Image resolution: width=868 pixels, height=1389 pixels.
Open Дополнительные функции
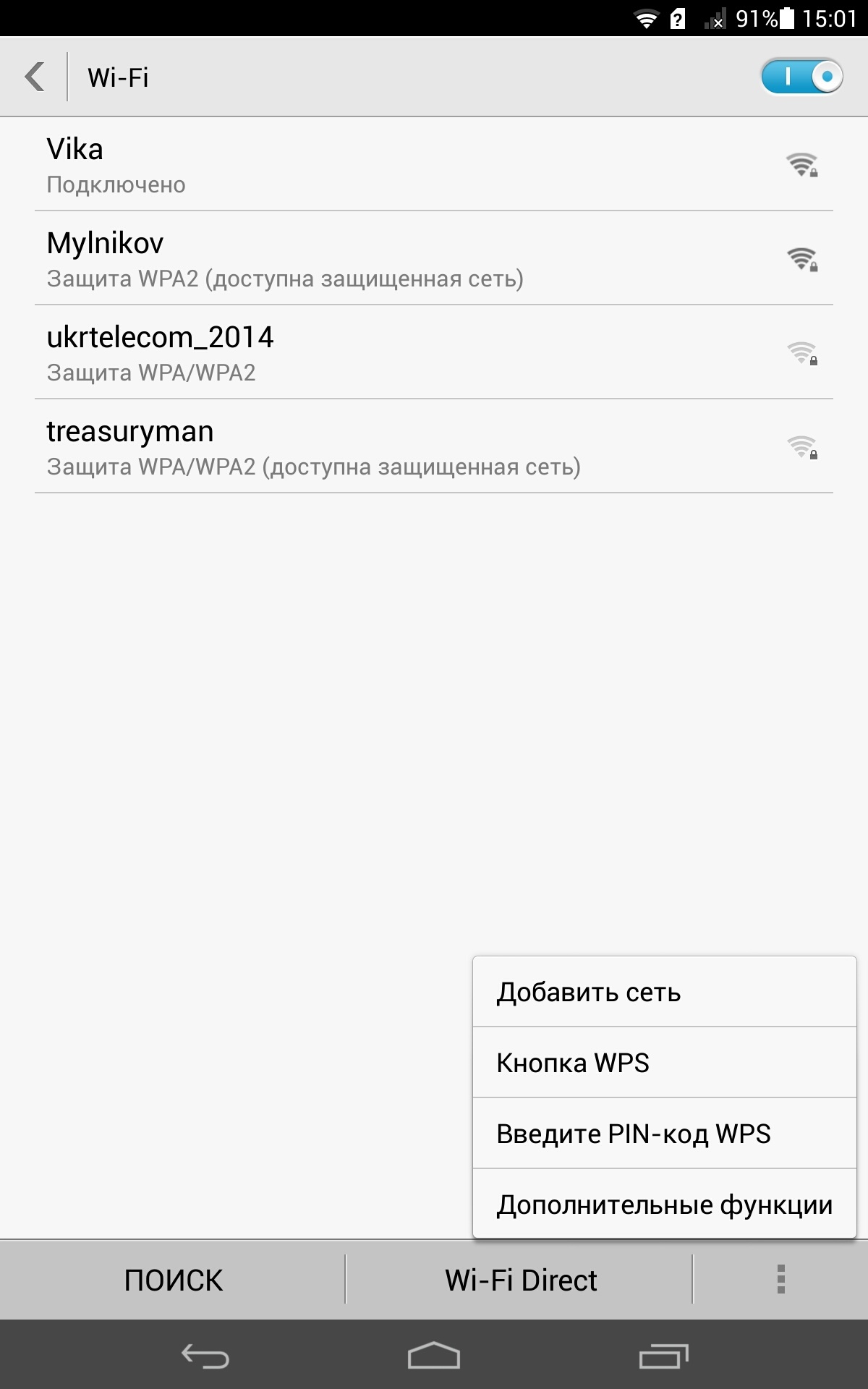point(664,1205)
